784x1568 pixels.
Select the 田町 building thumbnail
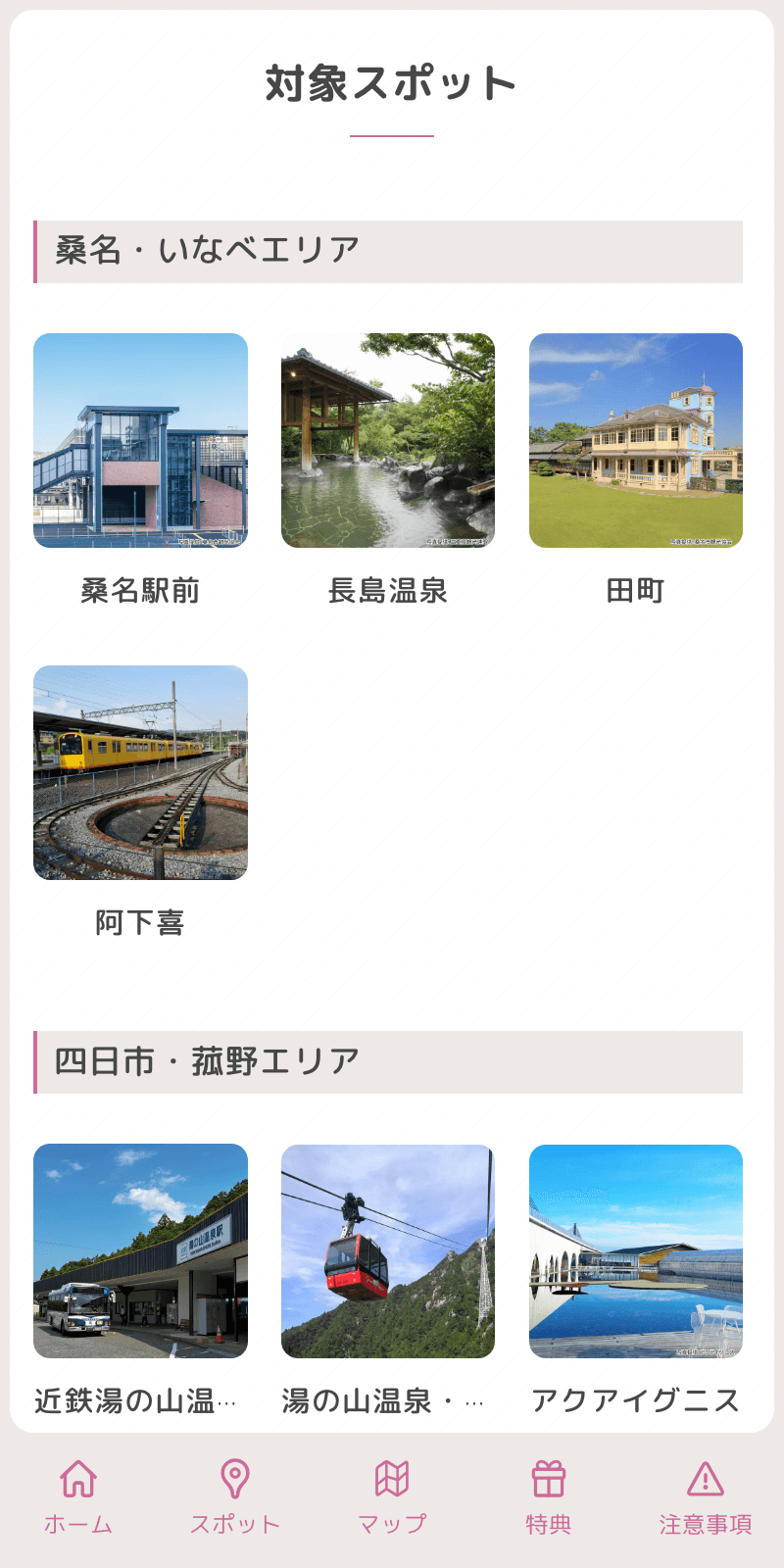pos(636,442)
